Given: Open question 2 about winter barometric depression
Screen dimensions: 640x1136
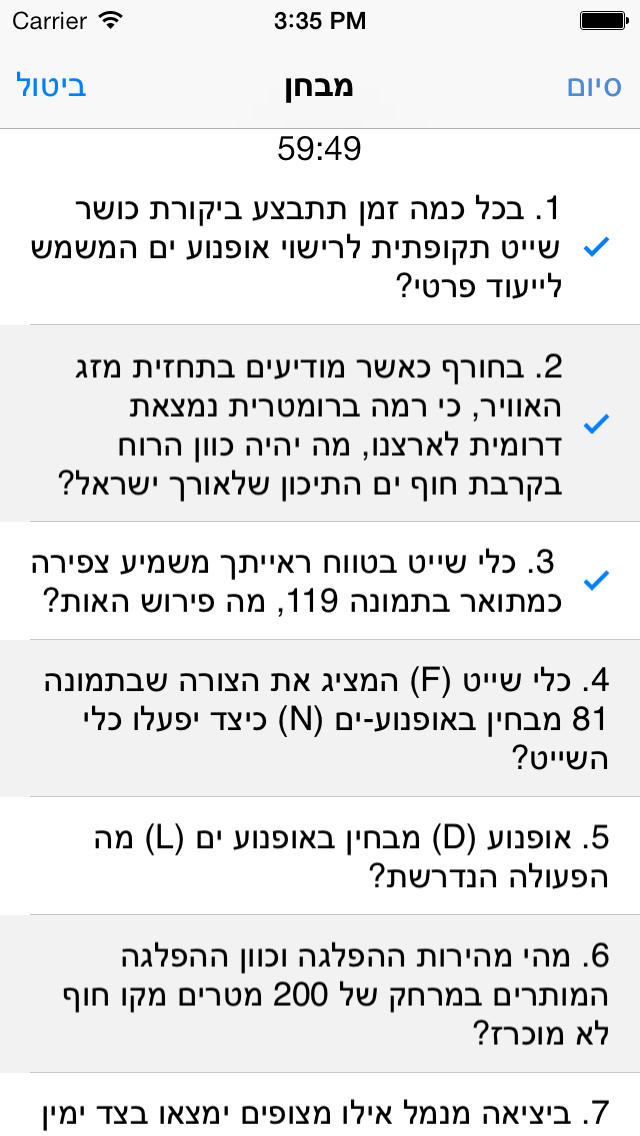Looking at the screenshot, I should tap(320, 423).
